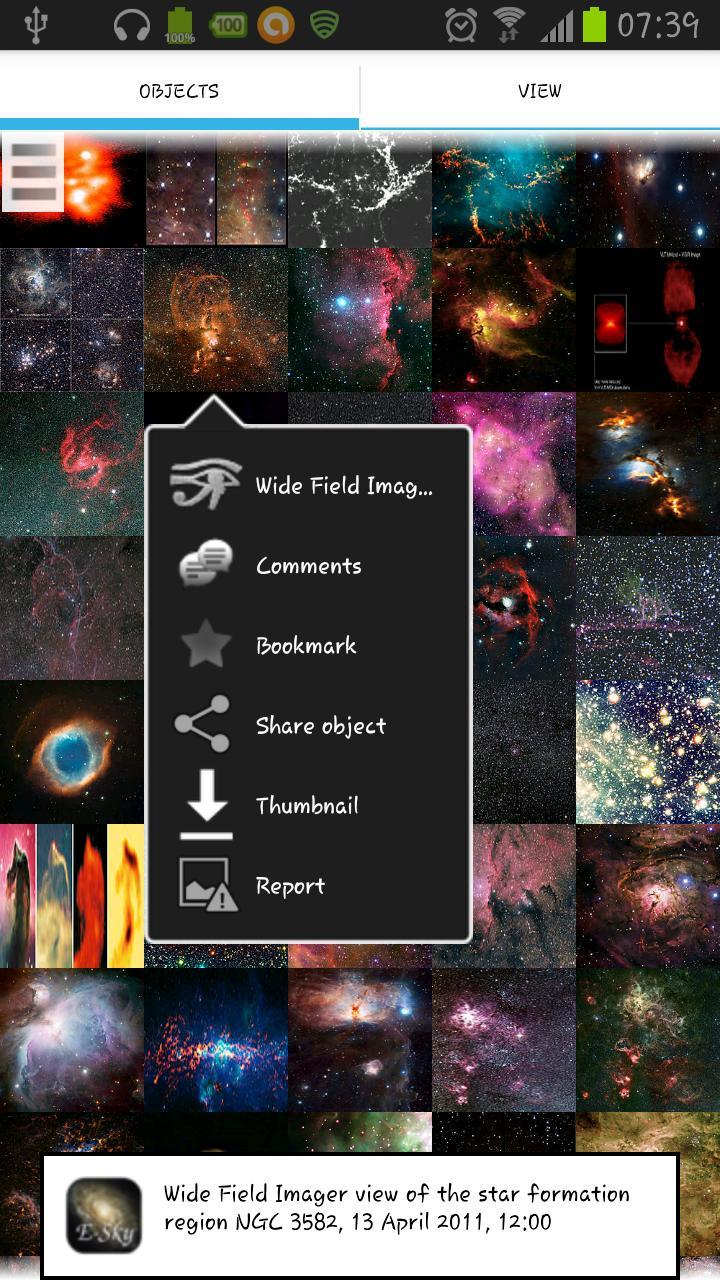Viewport: 720px width, 1280px height.
Task: Open the four-panel horsehead strips tile
Action: (x=72, y=896)
